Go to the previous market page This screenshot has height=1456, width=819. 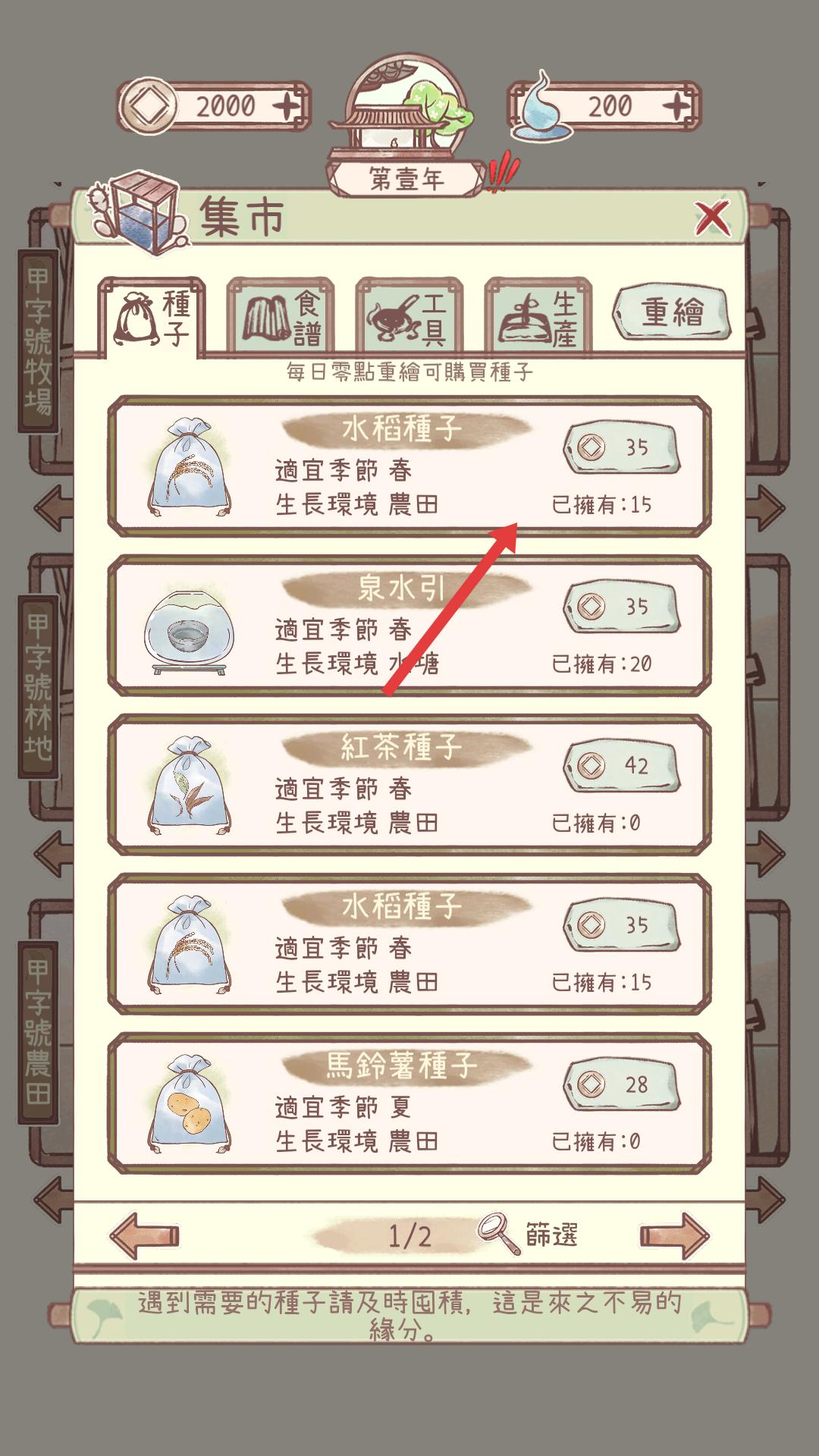click(145, 1236)
